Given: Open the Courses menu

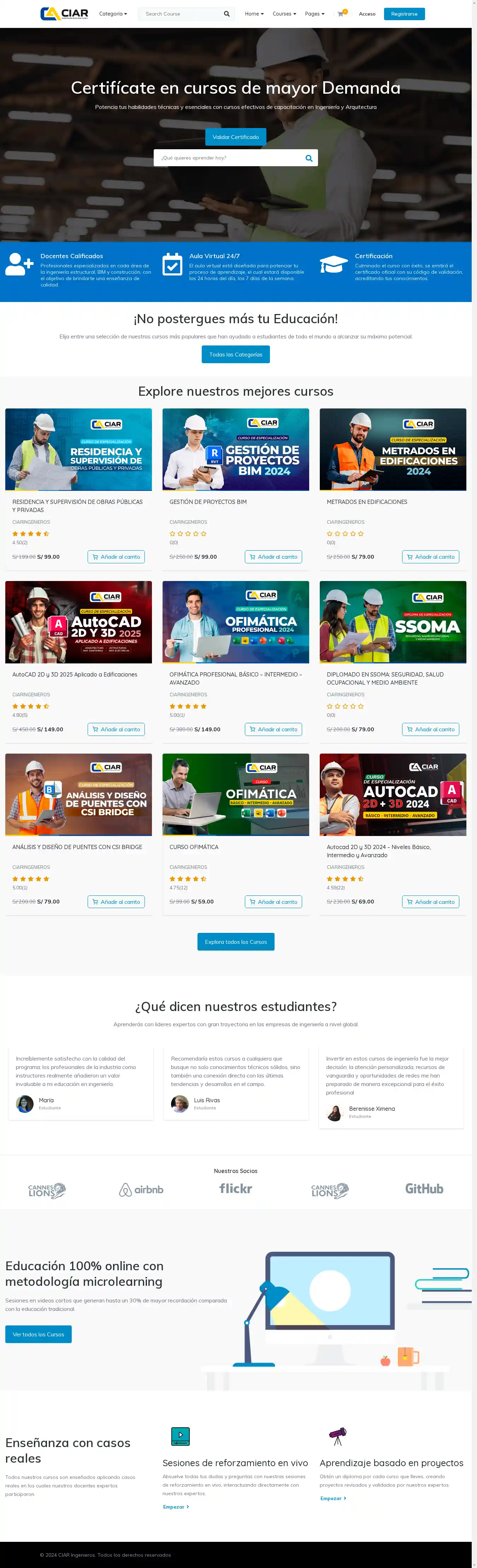Looking at the screenshot, I should (284, 14).
